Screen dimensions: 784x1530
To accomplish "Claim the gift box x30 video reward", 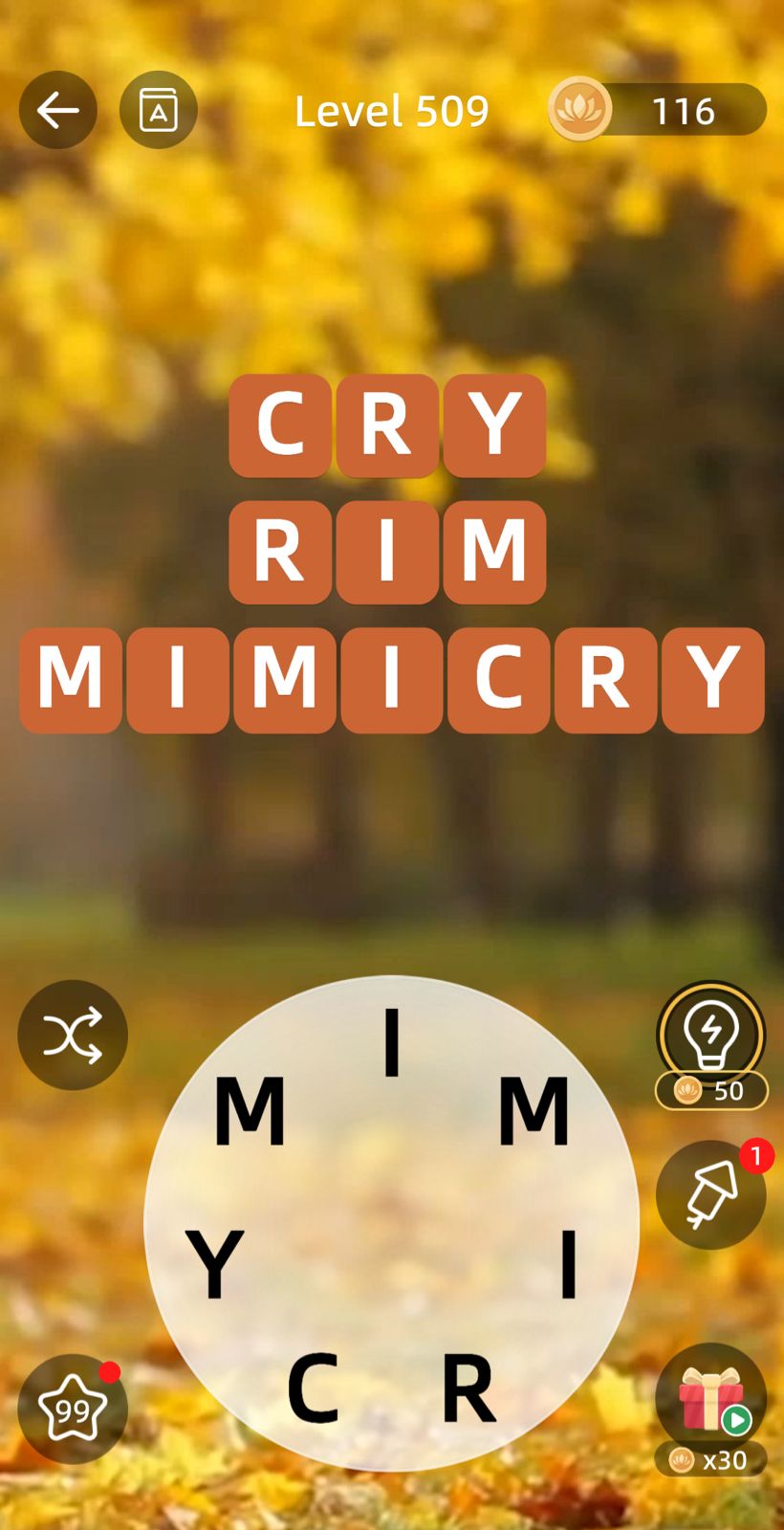I will click(711, 1399).
